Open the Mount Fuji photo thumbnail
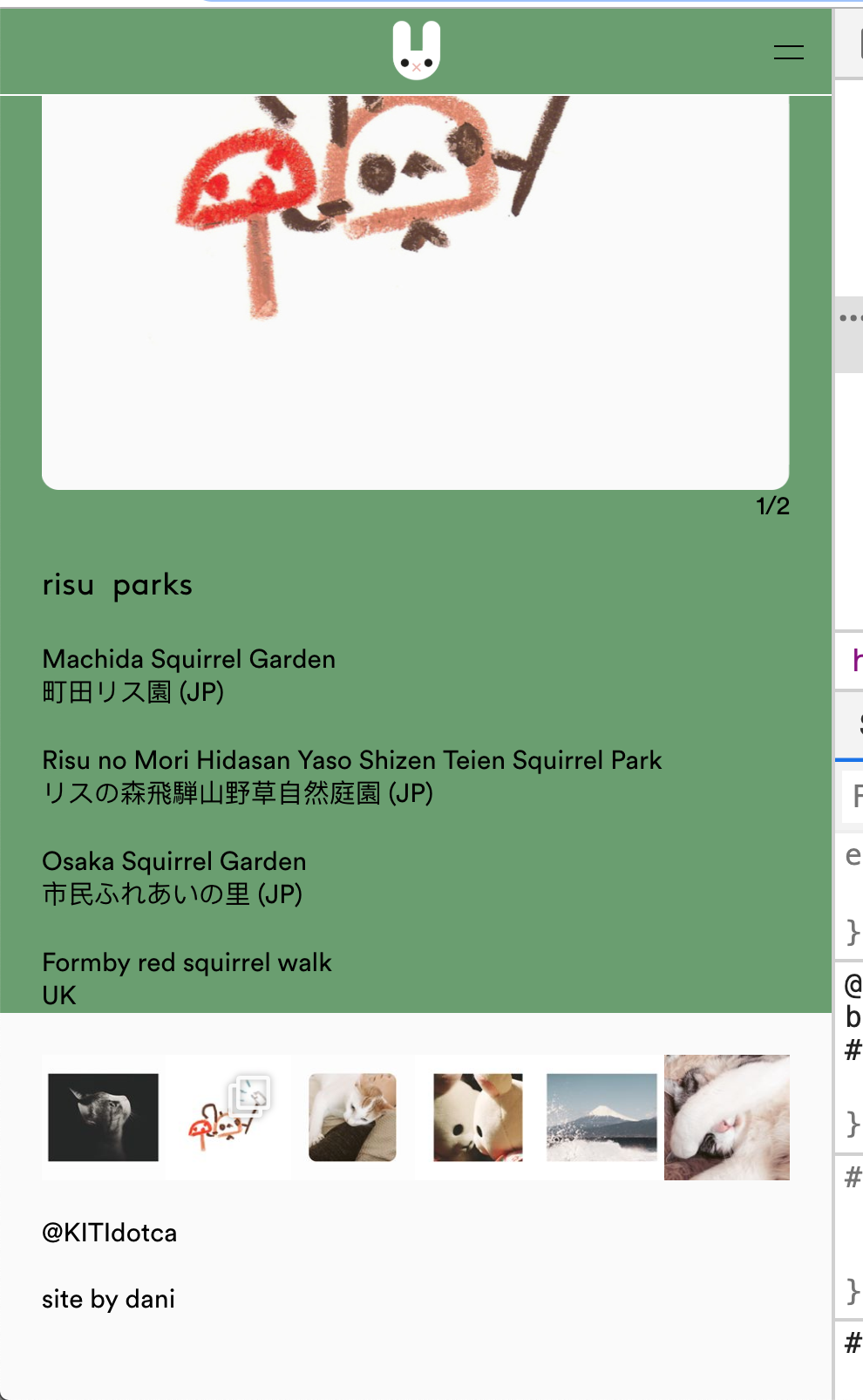The image size is (863, 1400). [601, 1117]
